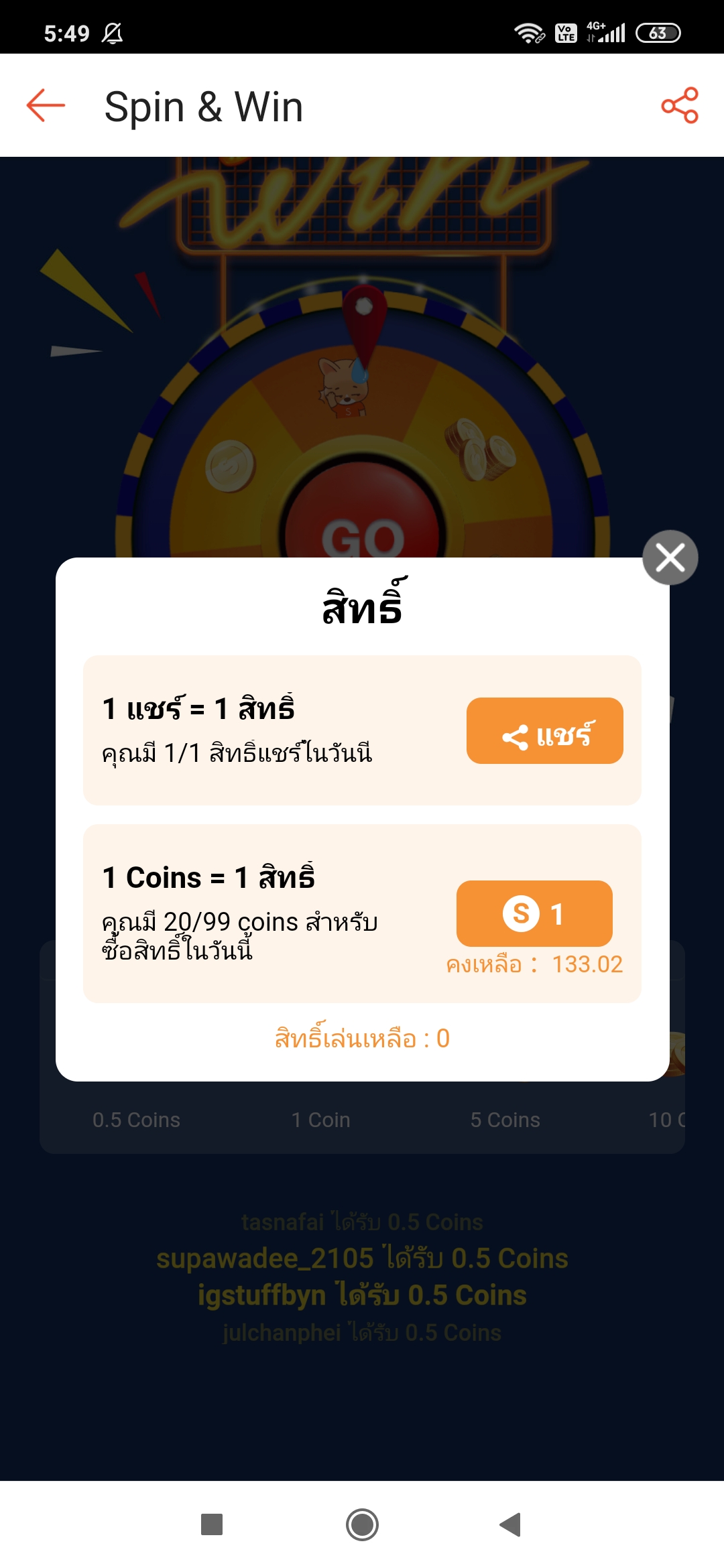Image resolution: width=724 pixels, height=1568 pixels.
Task: Go back using the red arrow
Action: (46, 105)
